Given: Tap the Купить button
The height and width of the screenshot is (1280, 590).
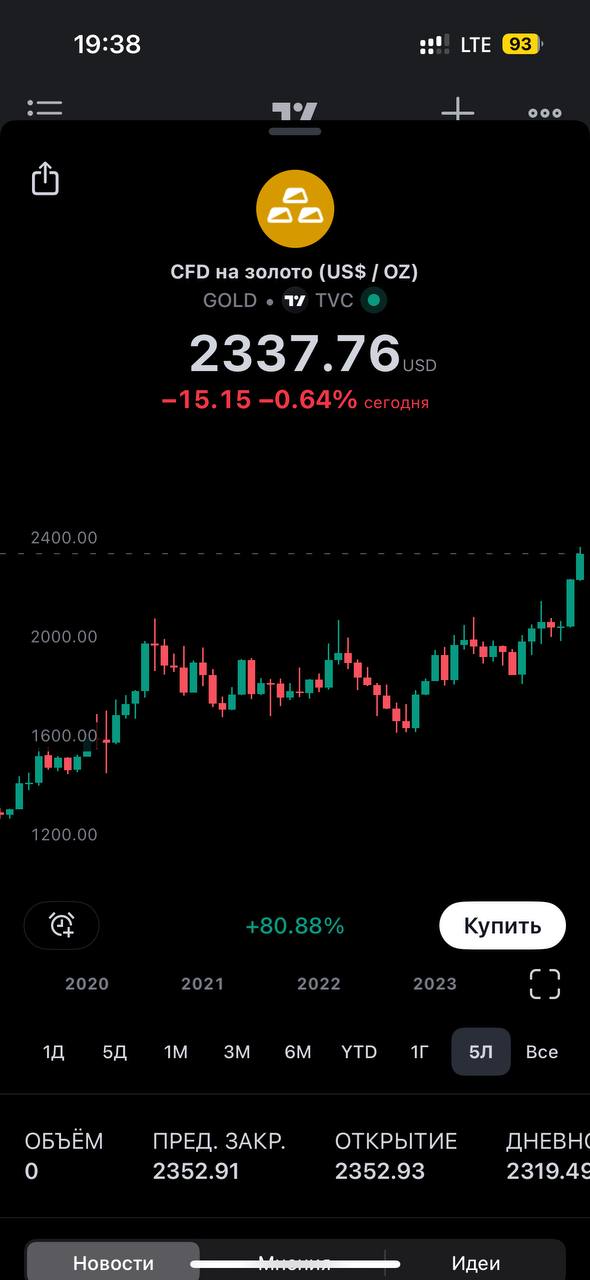Looking at the screenshot, I should 502,925.
